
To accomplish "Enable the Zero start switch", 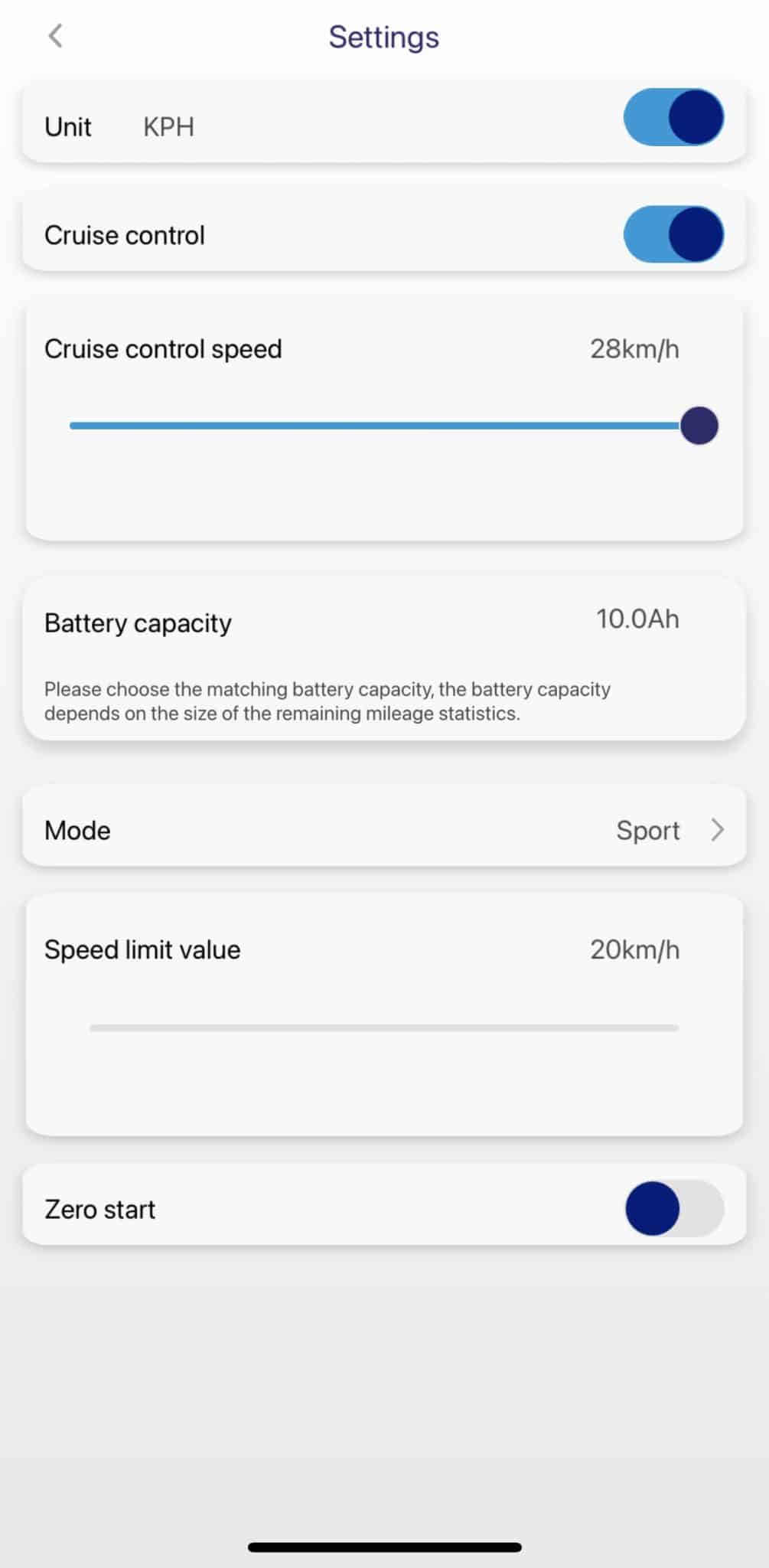I will pyautogui.click(x=673, y=1209).
